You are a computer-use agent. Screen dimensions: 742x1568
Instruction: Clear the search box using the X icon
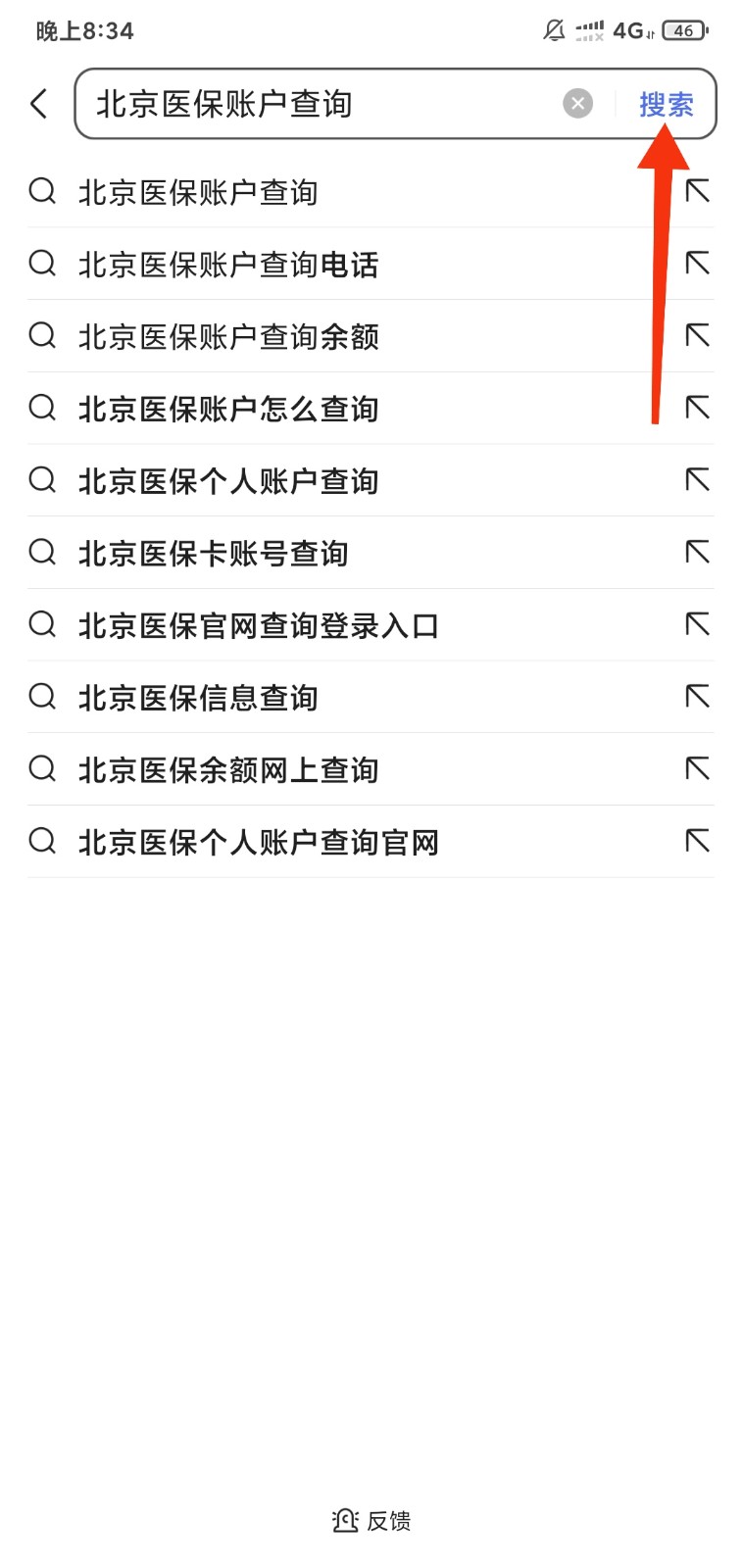577,103
